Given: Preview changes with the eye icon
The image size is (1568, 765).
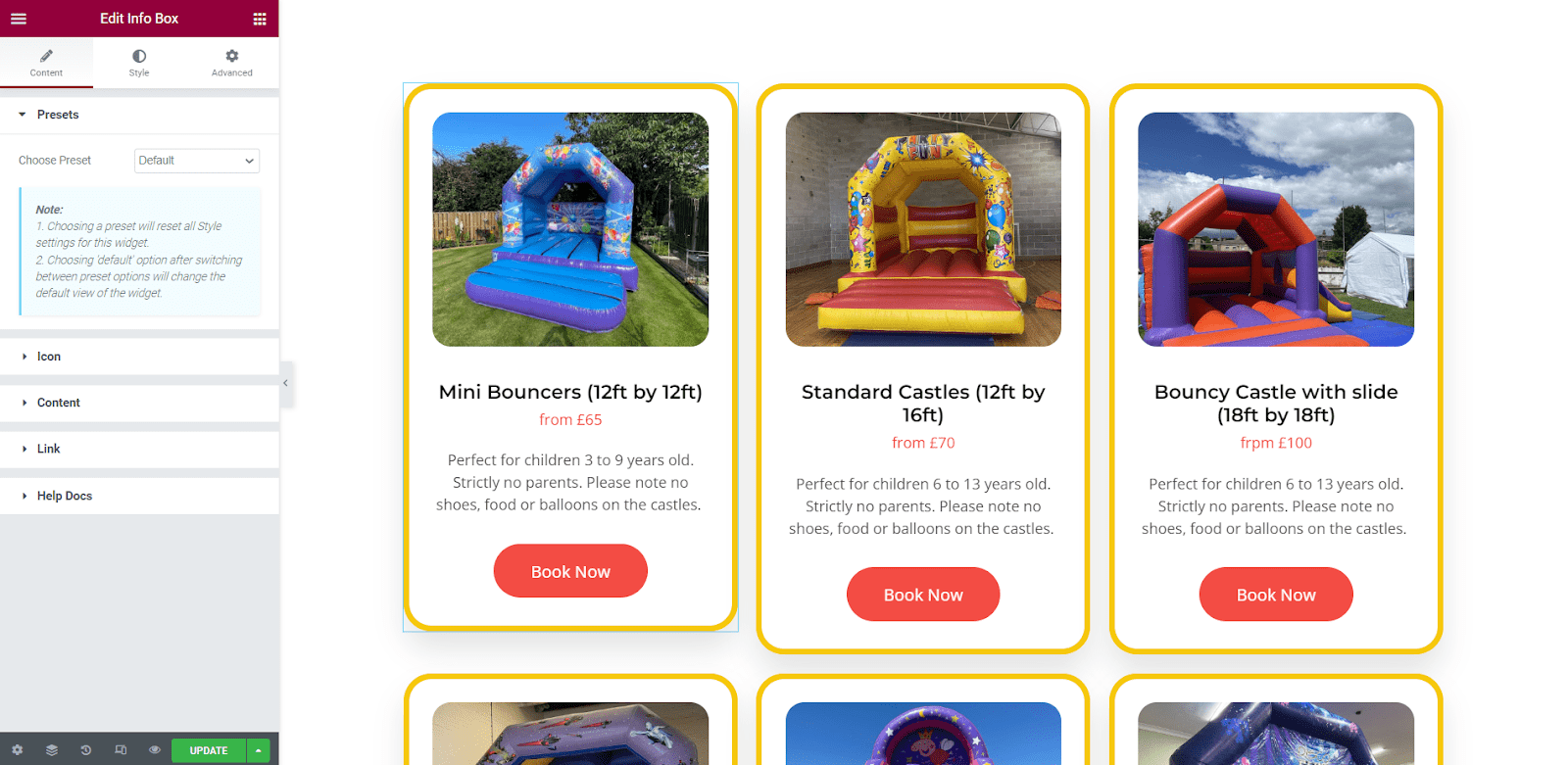Looking at the screenshot, I should 155,750.
